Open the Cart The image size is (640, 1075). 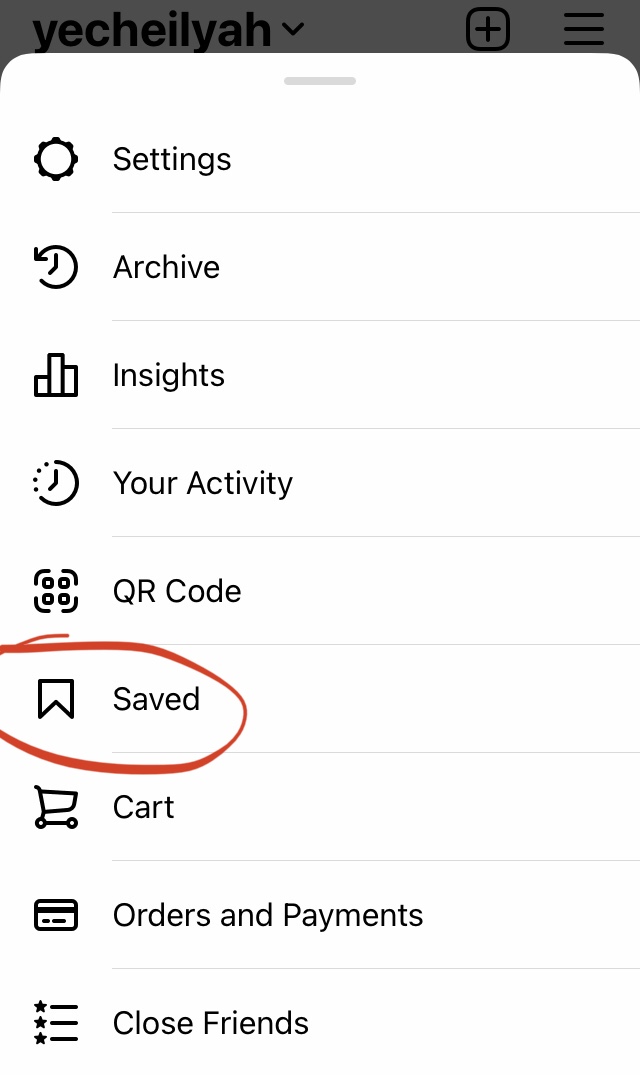[144, 807]
